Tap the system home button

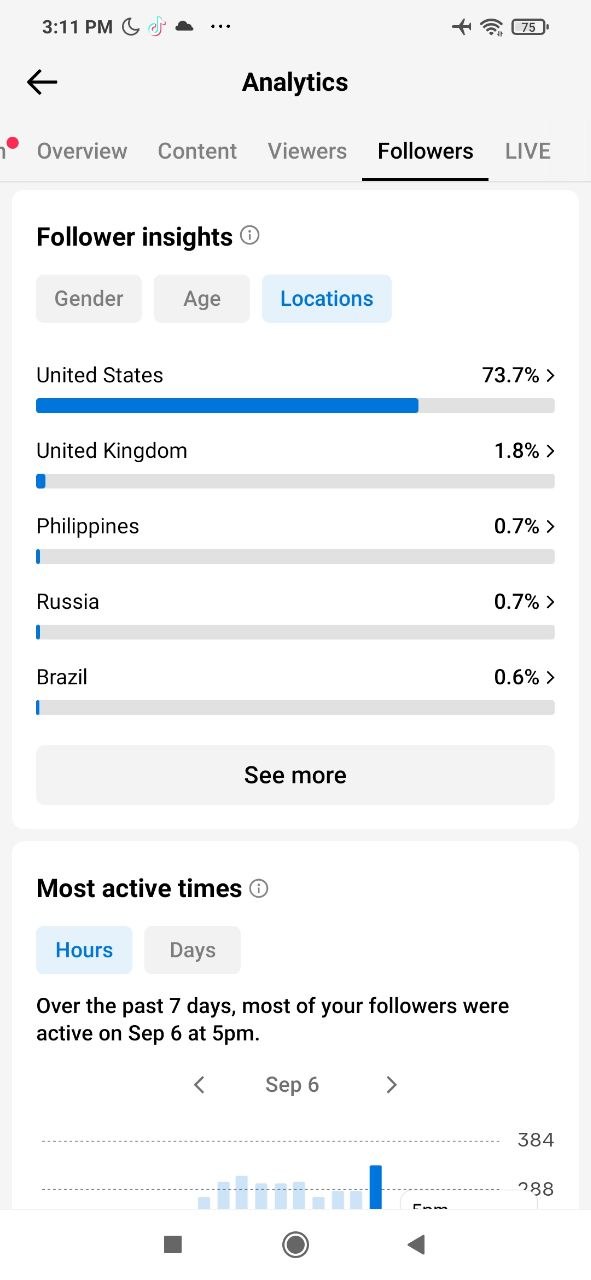pos(295,1244)
